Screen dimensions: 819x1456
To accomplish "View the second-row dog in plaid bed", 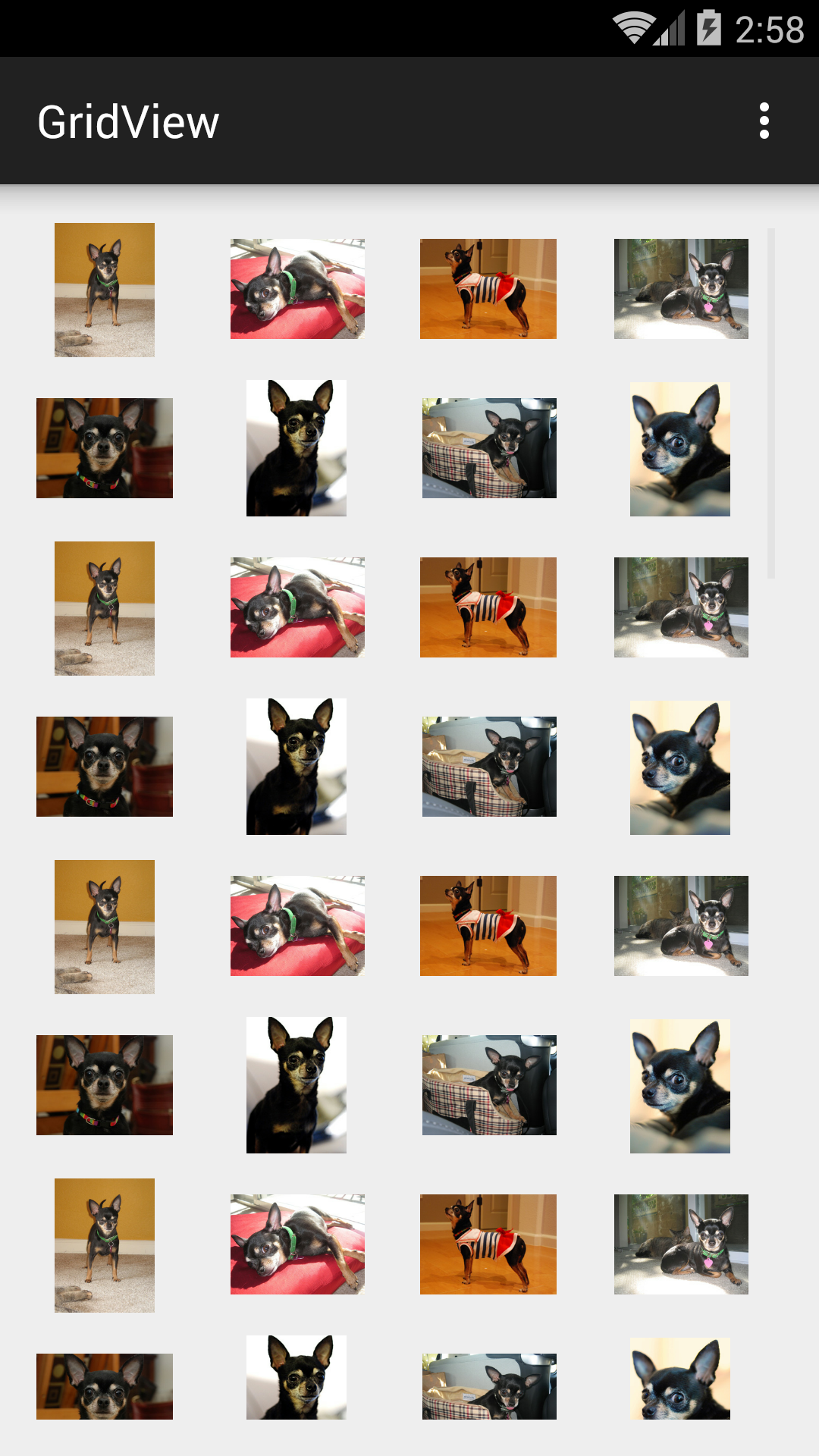I will 489,448.
